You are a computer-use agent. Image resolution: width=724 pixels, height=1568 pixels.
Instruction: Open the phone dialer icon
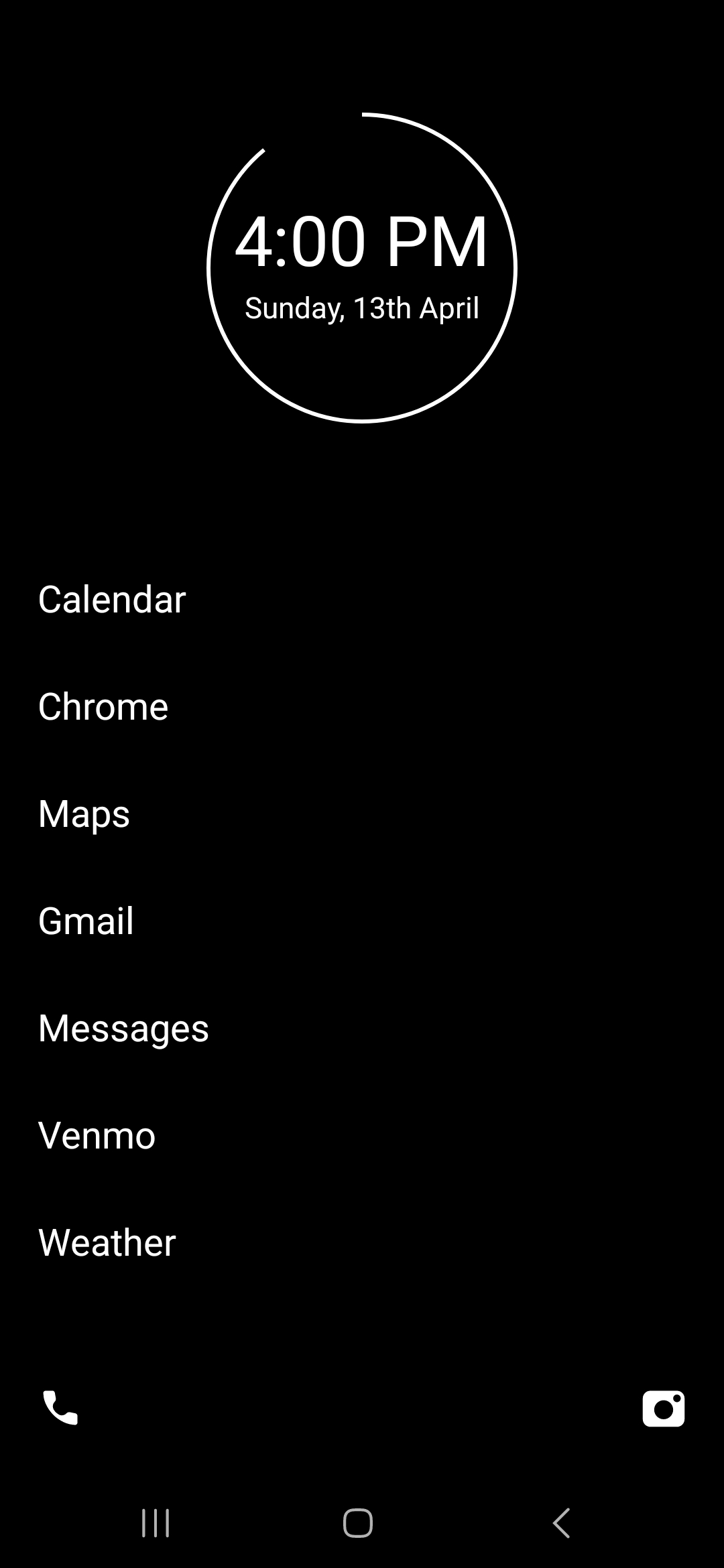click(60, 1407)
